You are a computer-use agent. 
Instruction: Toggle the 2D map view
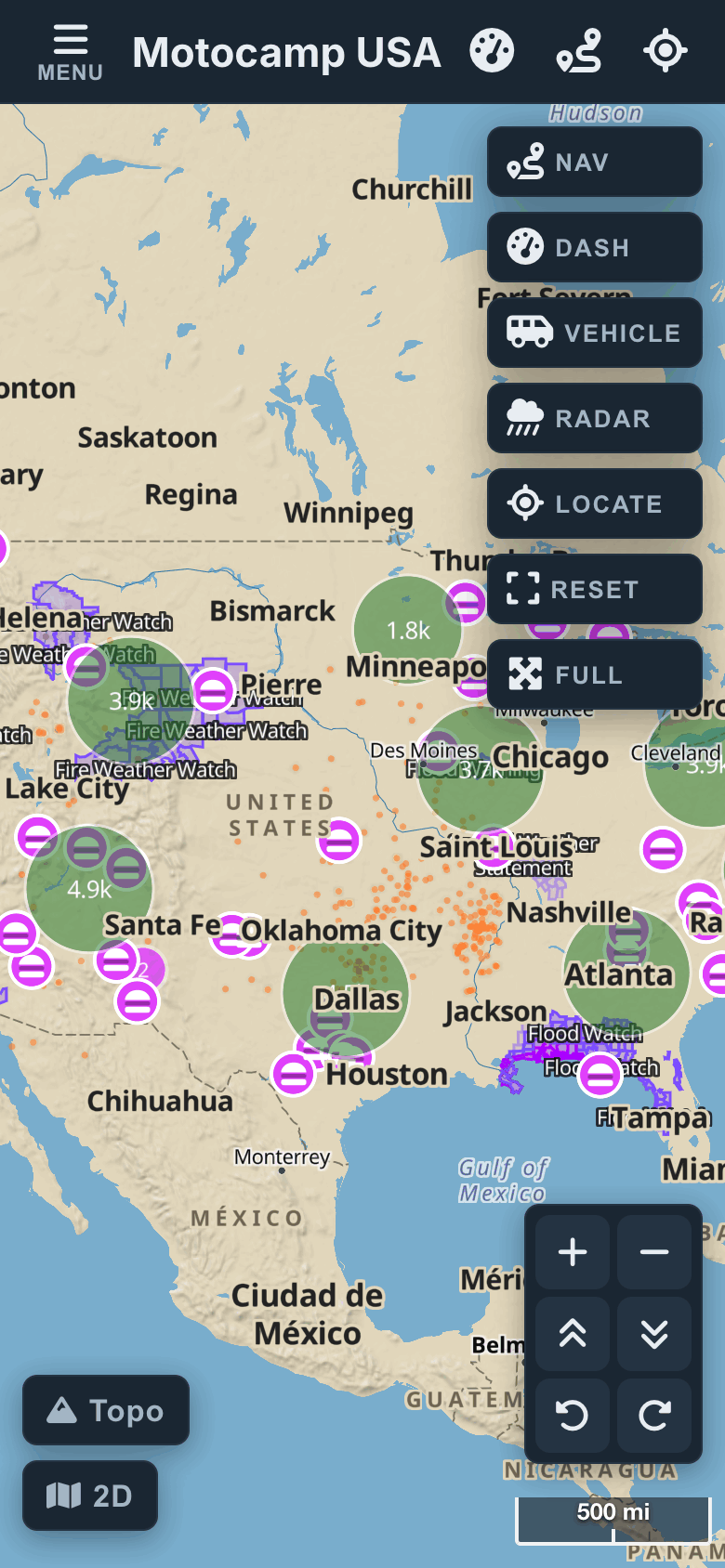point(90,1496)
